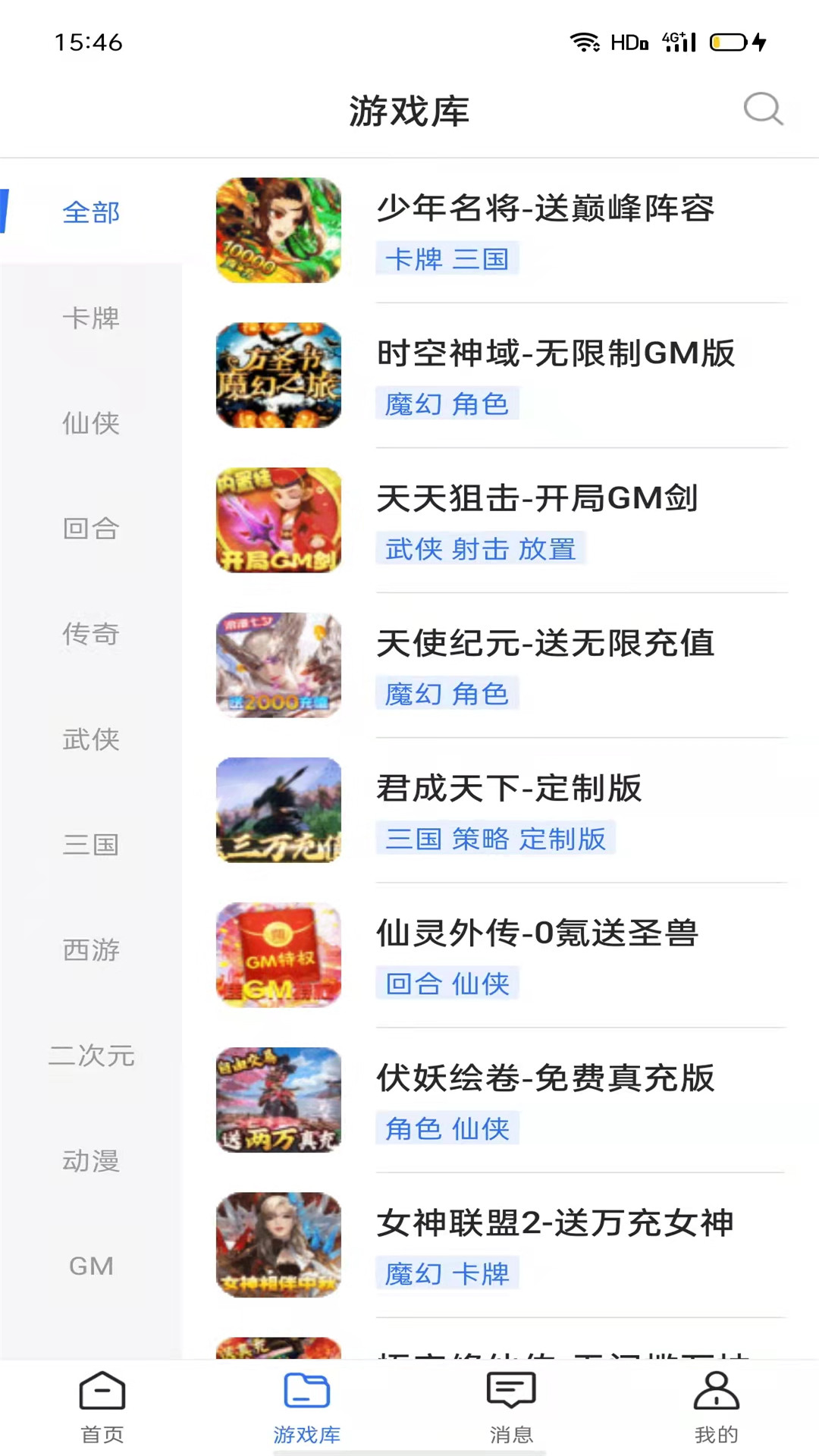Select the 仙侠 category
Screen dimensions: 819x1456
coord(91,423)
